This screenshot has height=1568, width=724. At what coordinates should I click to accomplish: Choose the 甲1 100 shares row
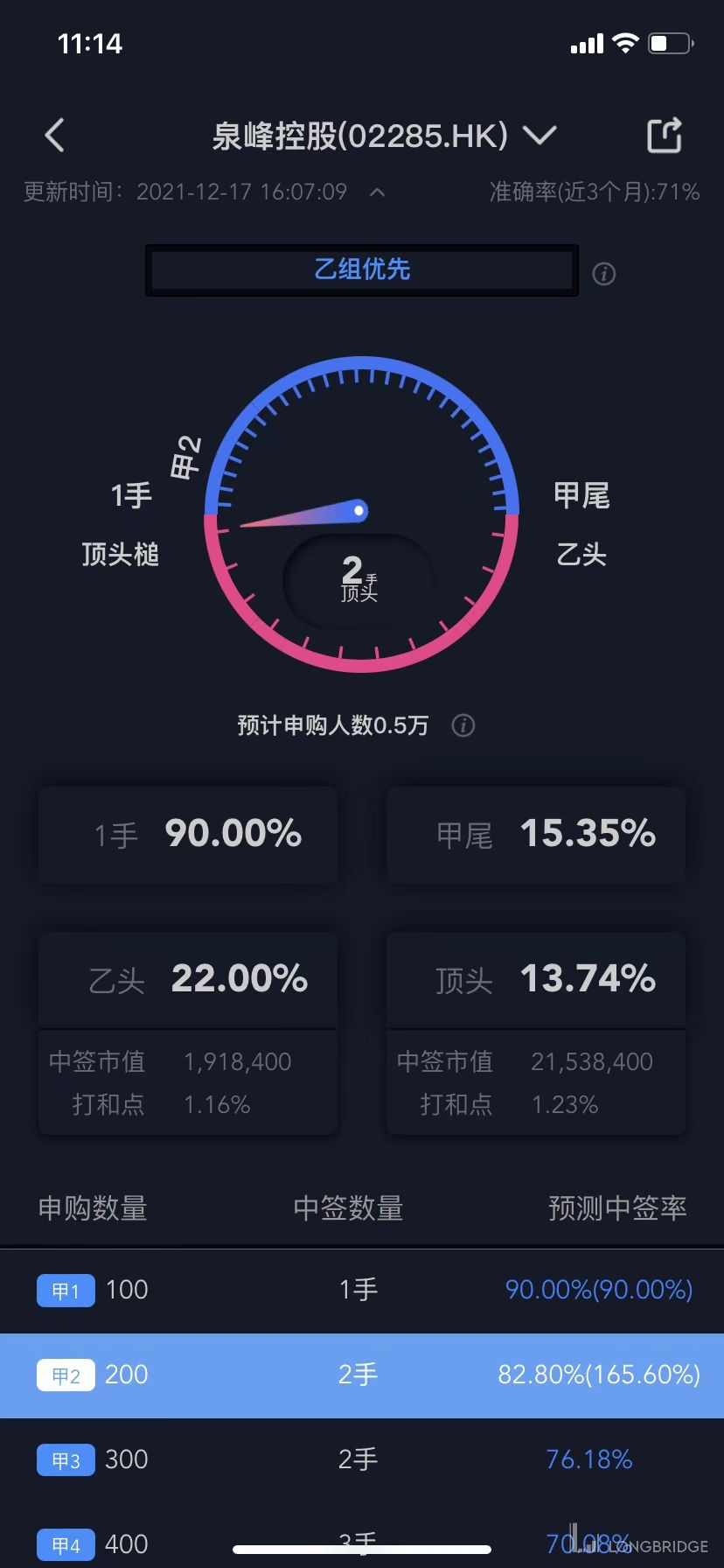click(362, 1290)
